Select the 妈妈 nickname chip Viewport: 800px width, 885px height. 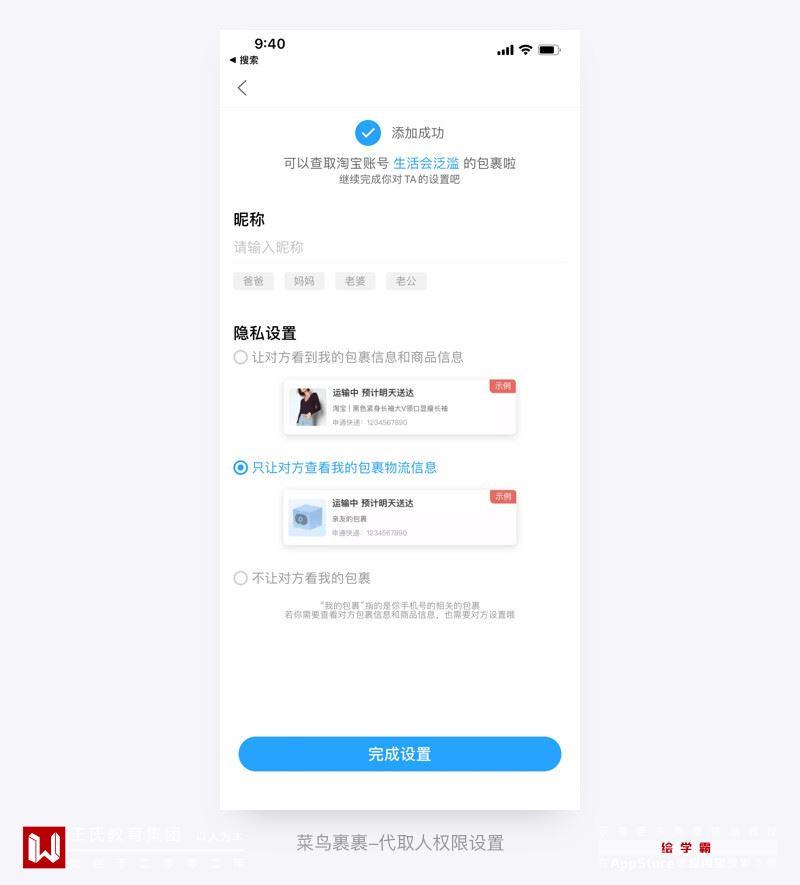point(304,281)
